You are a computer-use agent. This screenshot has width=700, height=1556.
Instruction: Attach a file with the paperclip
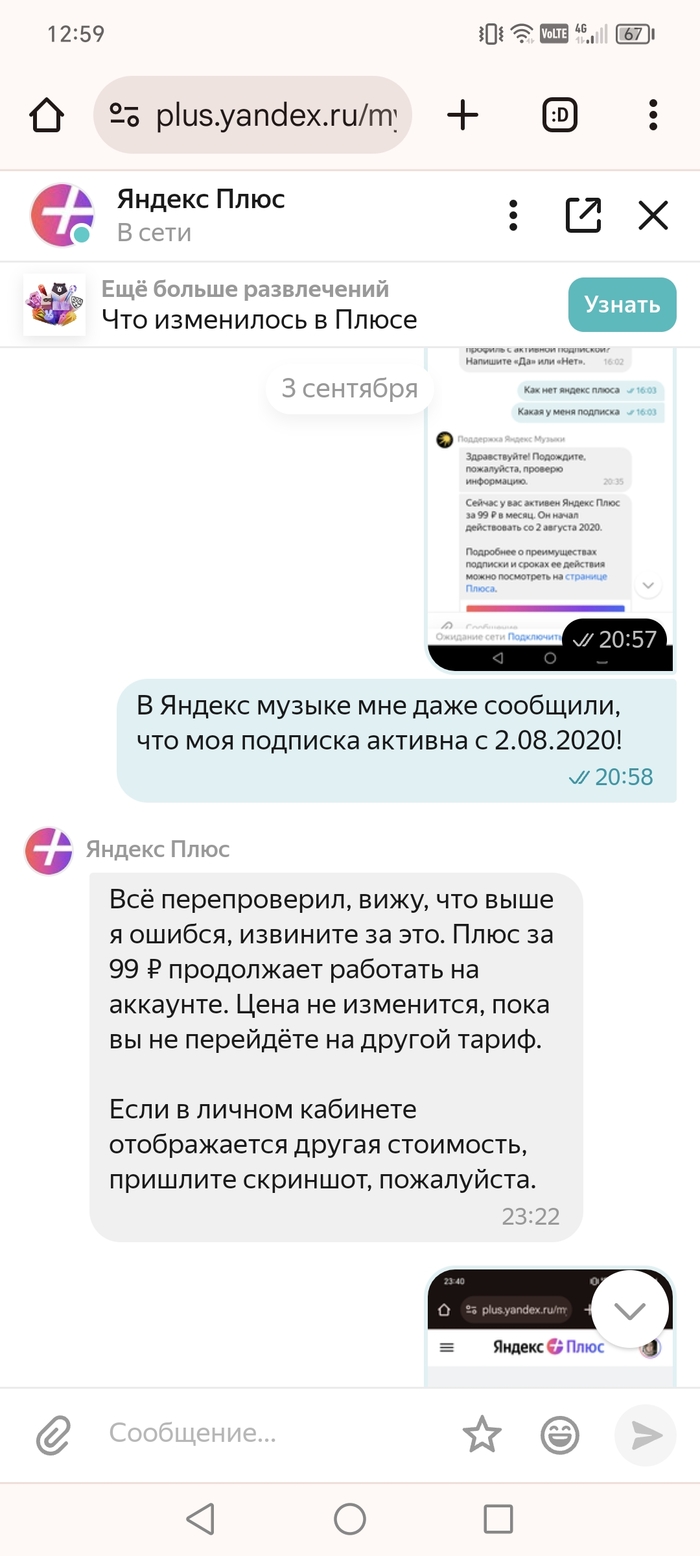[52, 1436]
